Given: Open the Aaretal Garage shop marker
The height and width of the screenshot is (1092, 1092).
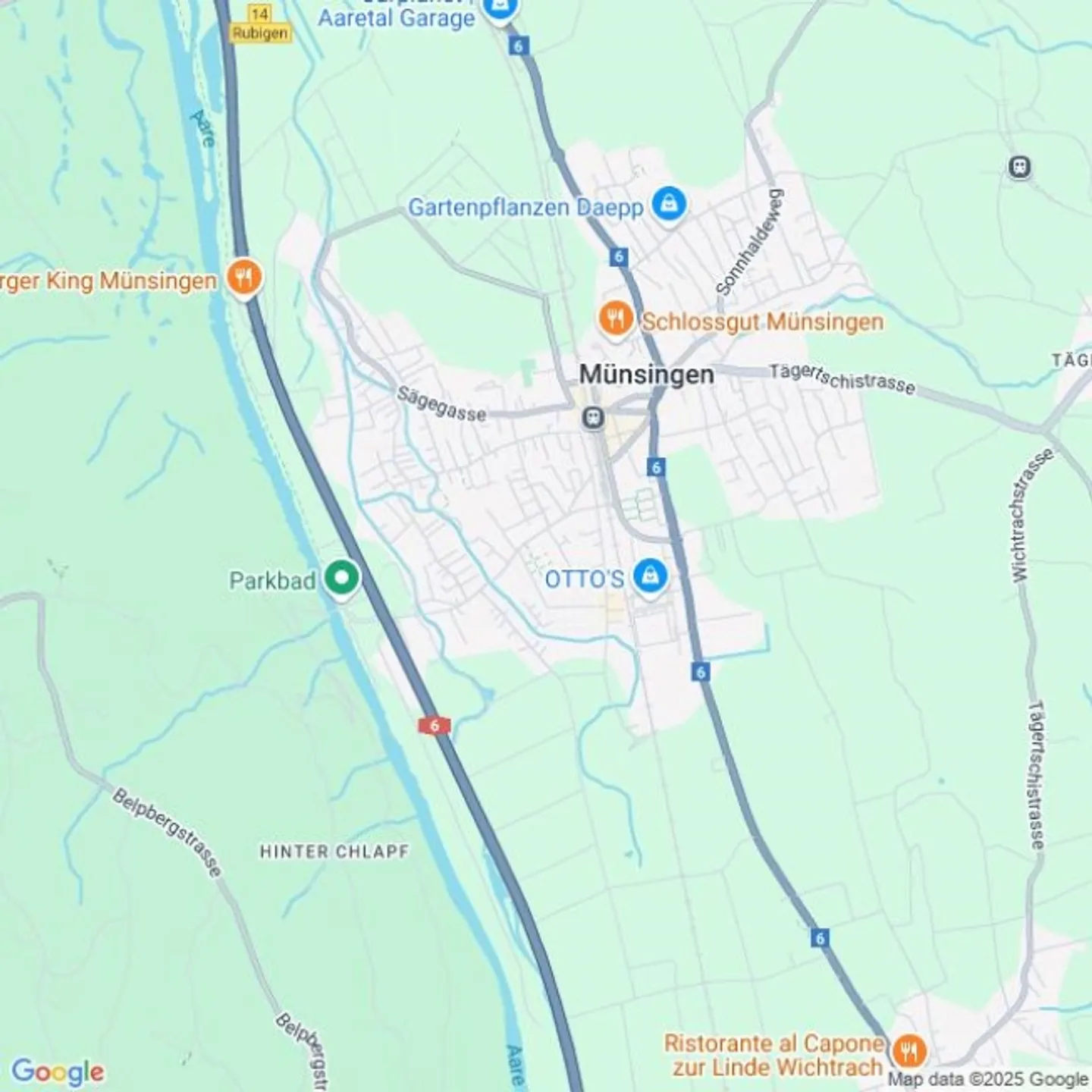Looking at the screenshot, I should (500, 9).
